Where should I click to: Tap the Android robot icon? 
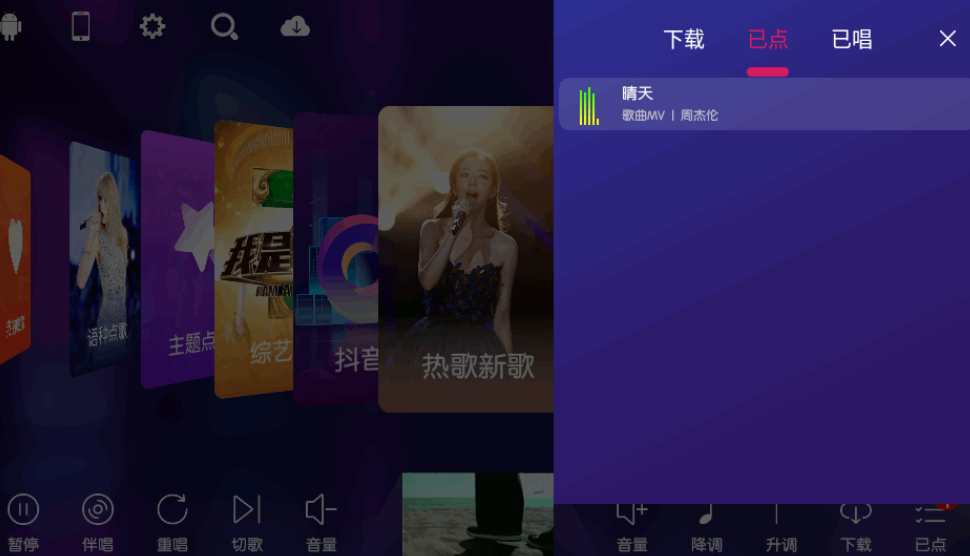[x=12, y=26]
